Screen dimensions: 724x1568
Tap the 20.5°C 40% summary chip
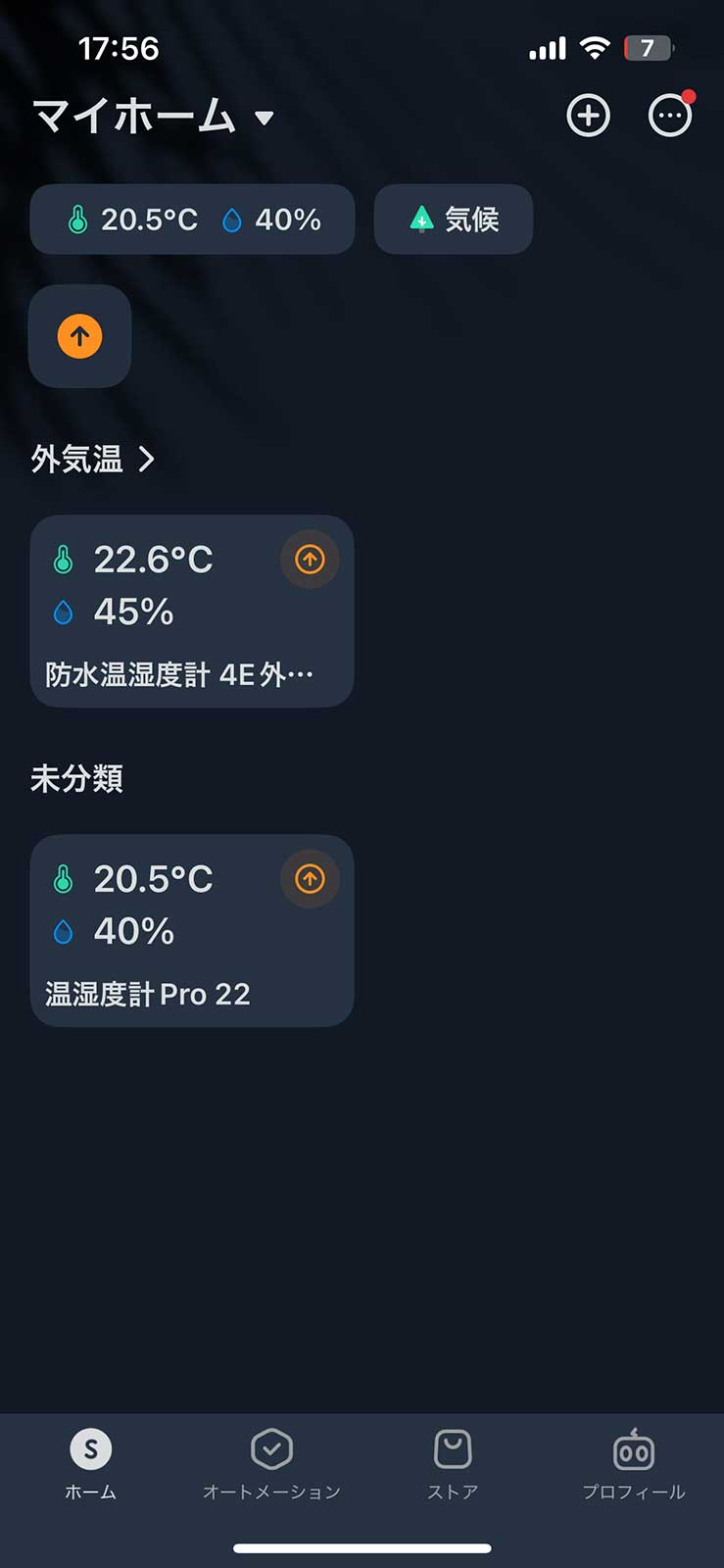coord(192,220)
